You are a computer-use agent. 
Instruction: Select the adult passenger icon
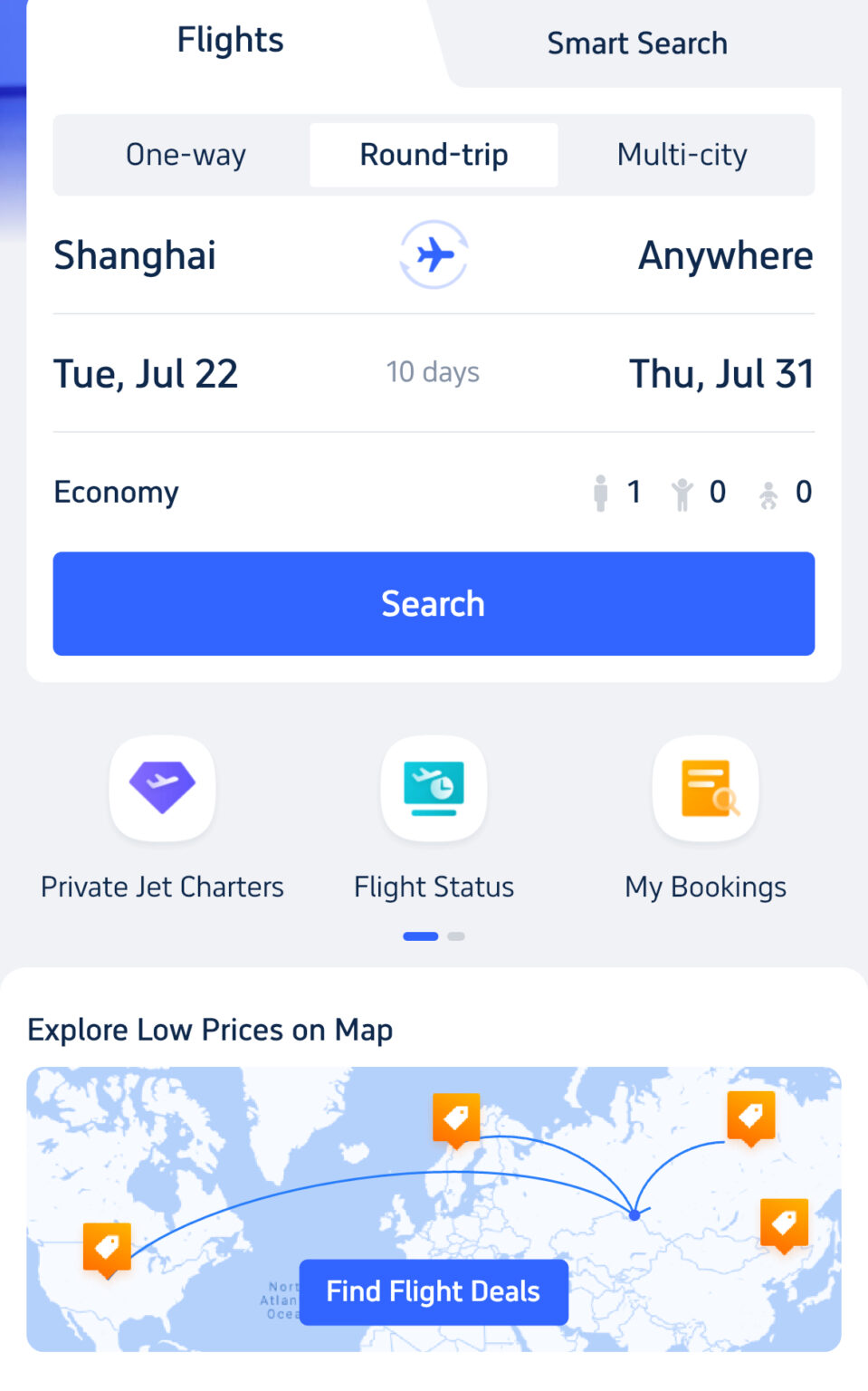click(601, 492)
